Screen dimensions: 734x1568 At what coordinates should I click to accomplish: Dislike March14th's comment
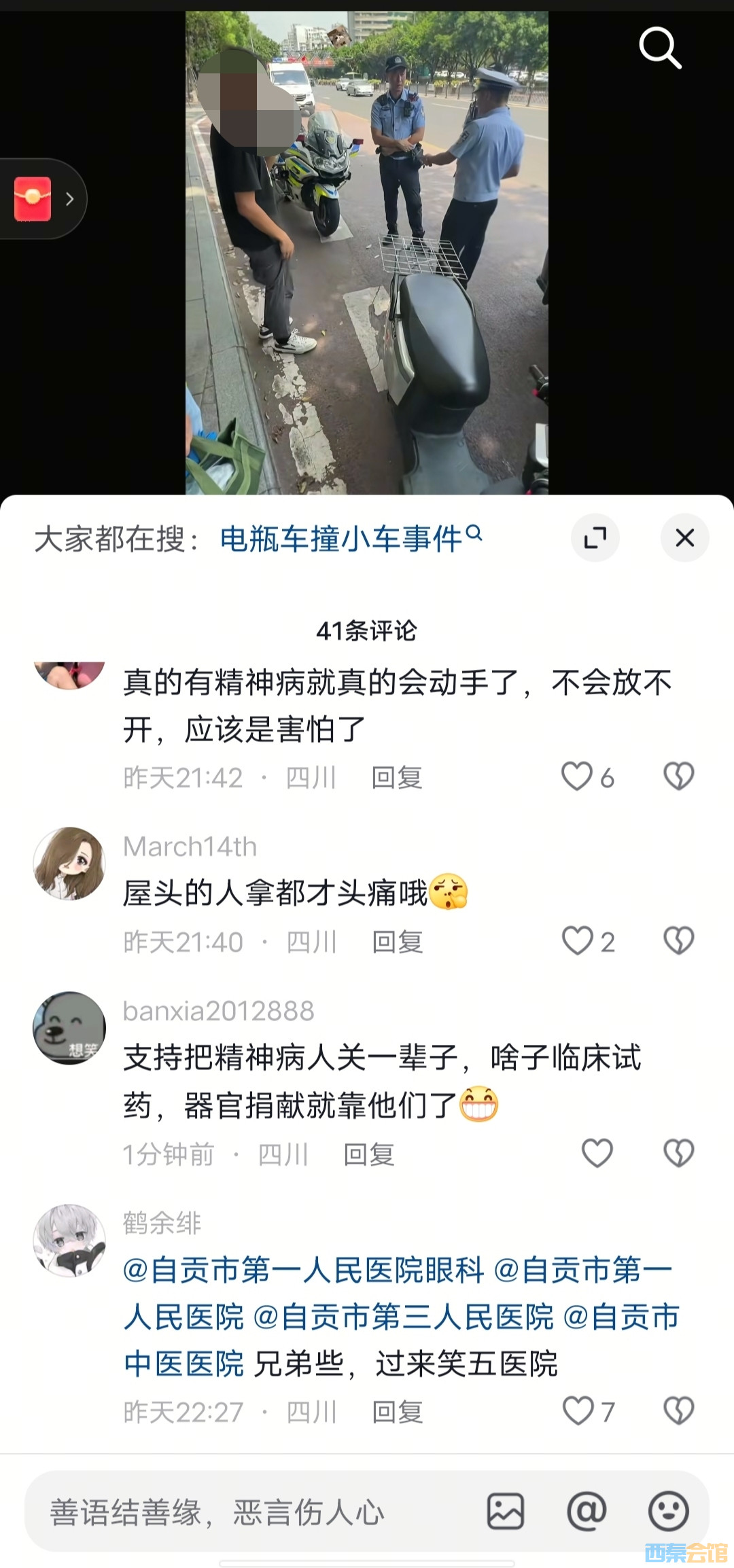click(678, 941)
